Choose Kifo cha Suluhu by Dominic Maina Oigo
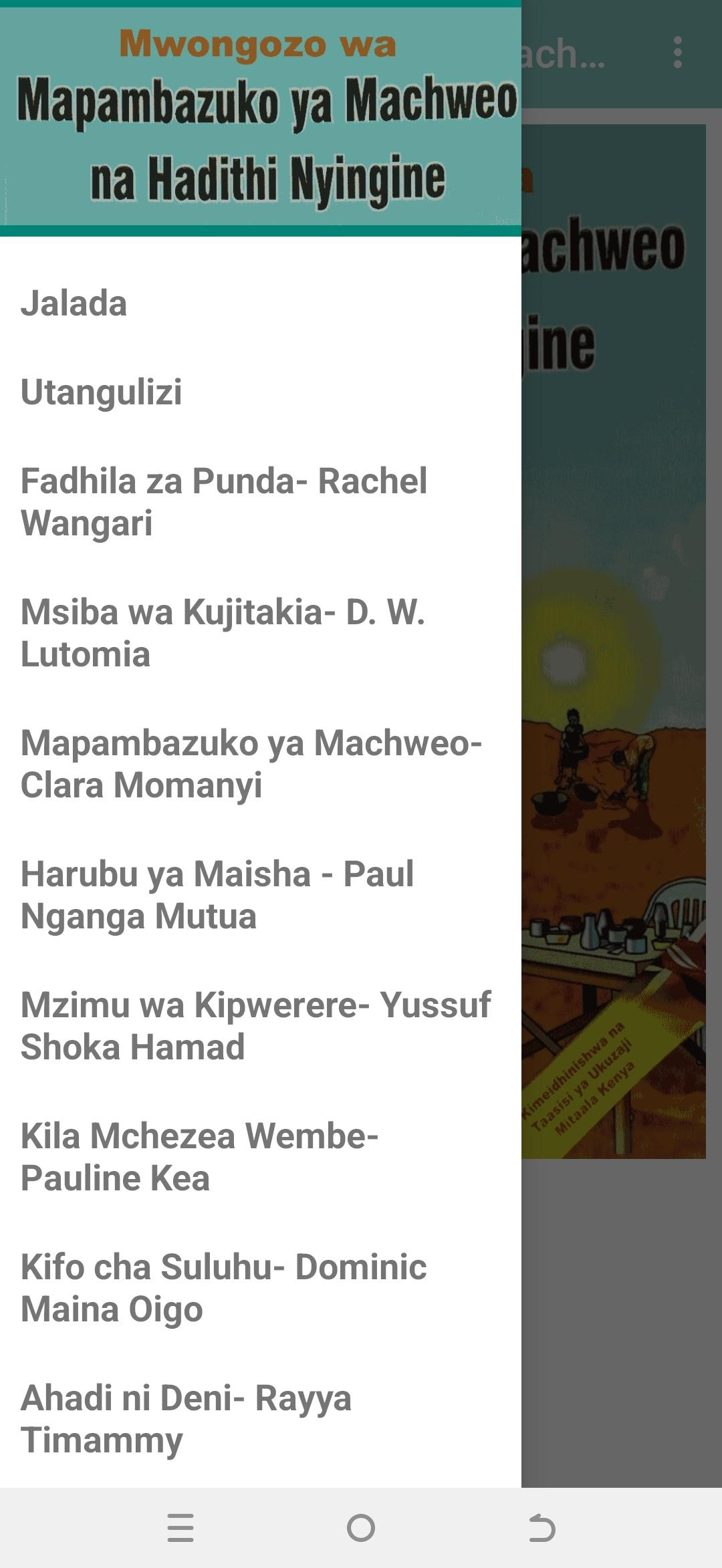The width and height of the screenshot is (722, 1568). click(x=261, y=1287)
